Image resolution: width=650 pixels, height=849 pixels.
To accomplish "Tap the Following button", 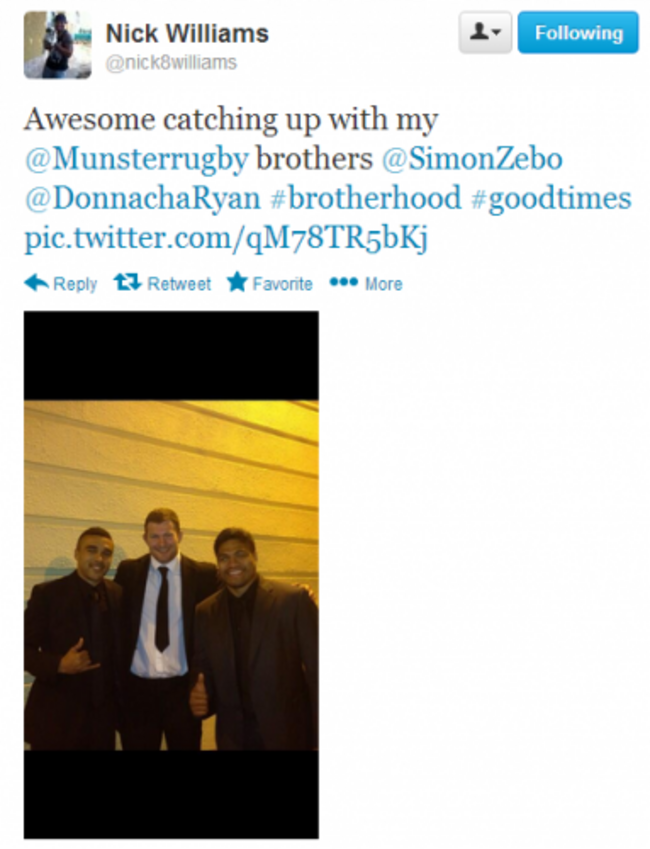I will [578, 33].
